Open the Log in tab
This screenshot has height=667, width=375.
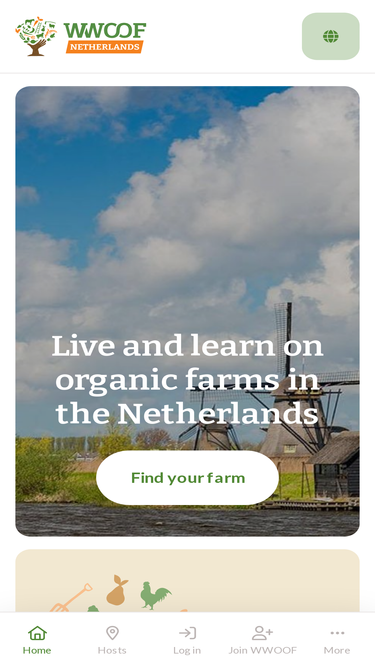[187, 640]
